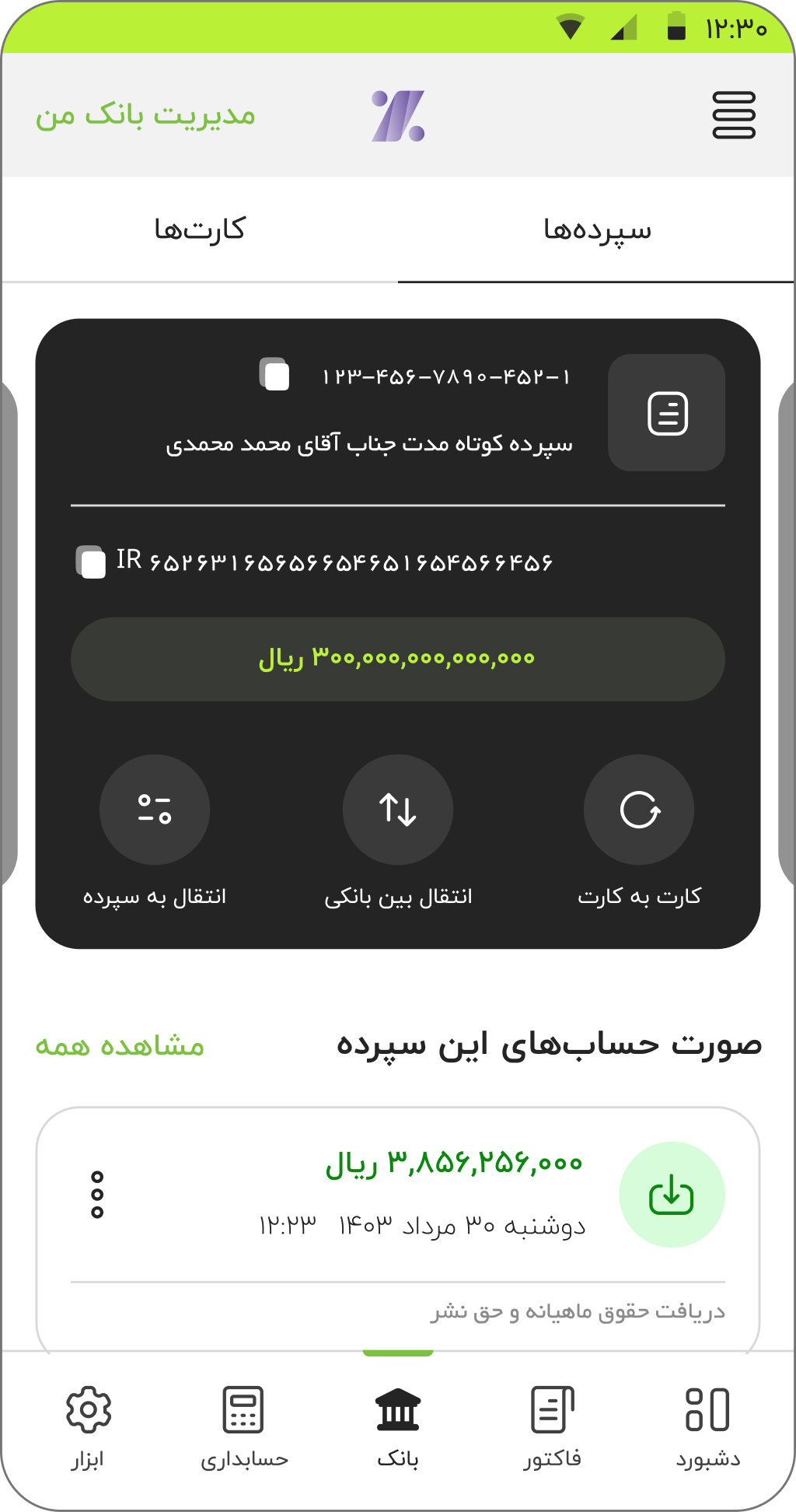The image size is (796, 1512).
Task: Switch to the کارت‌ها tab
Action: click(200, 229)
